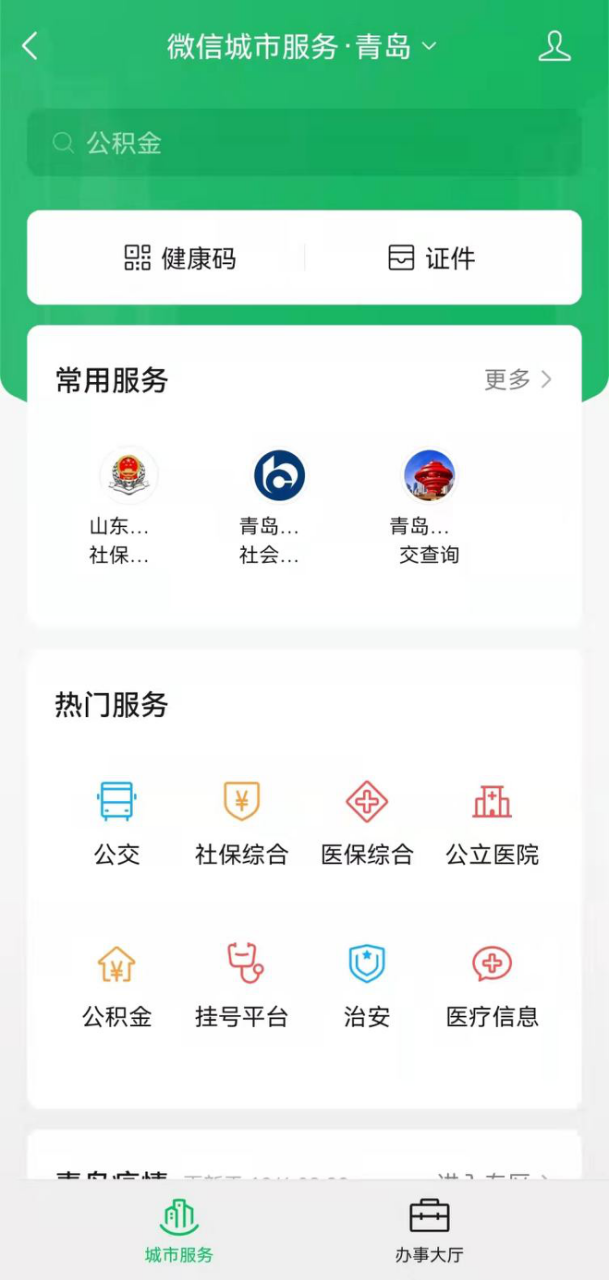
Task: View 更多 common services
Action: tap(518, 379)
